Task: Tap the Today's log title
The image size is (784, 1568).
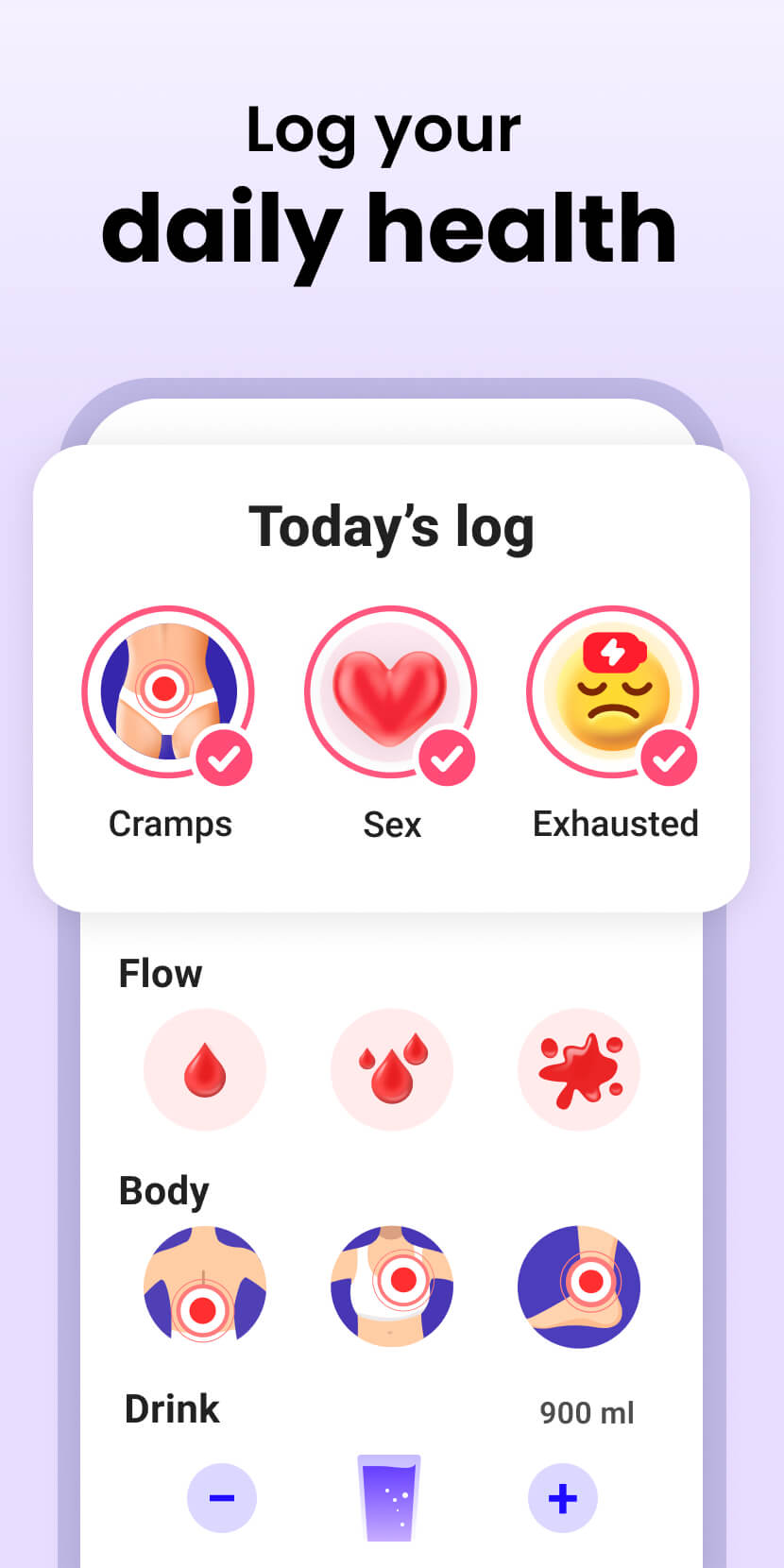Action: click(392, 526)
